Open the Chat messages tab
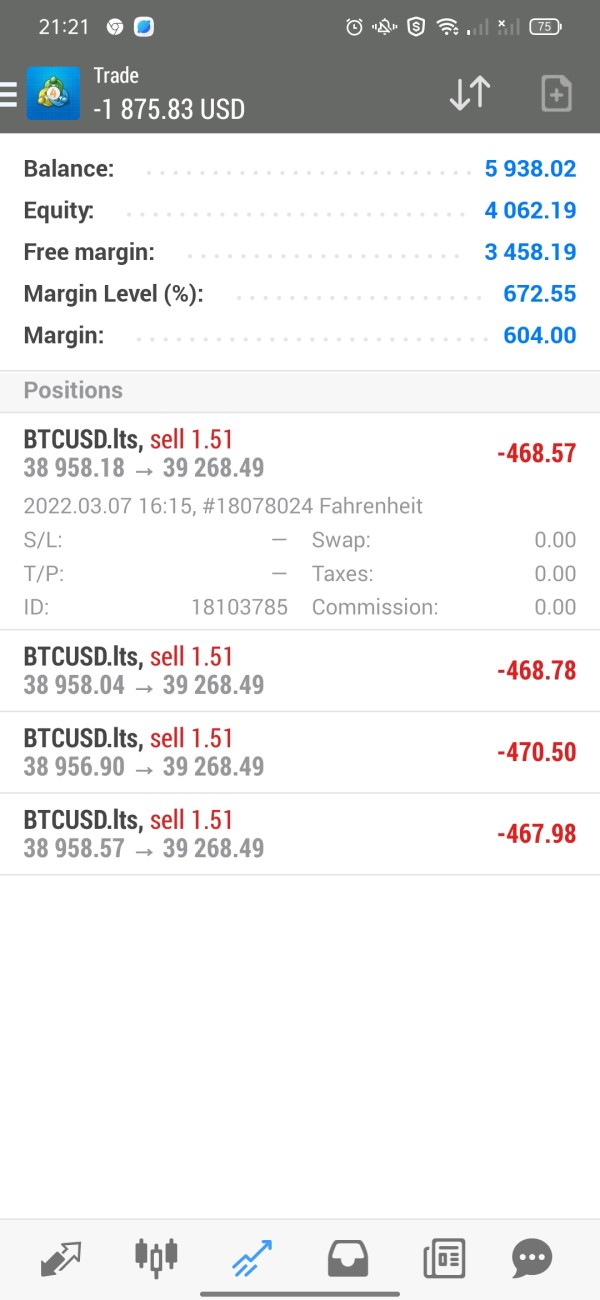The height and width of the screenshot is (1300, 600). point(531,1257)
